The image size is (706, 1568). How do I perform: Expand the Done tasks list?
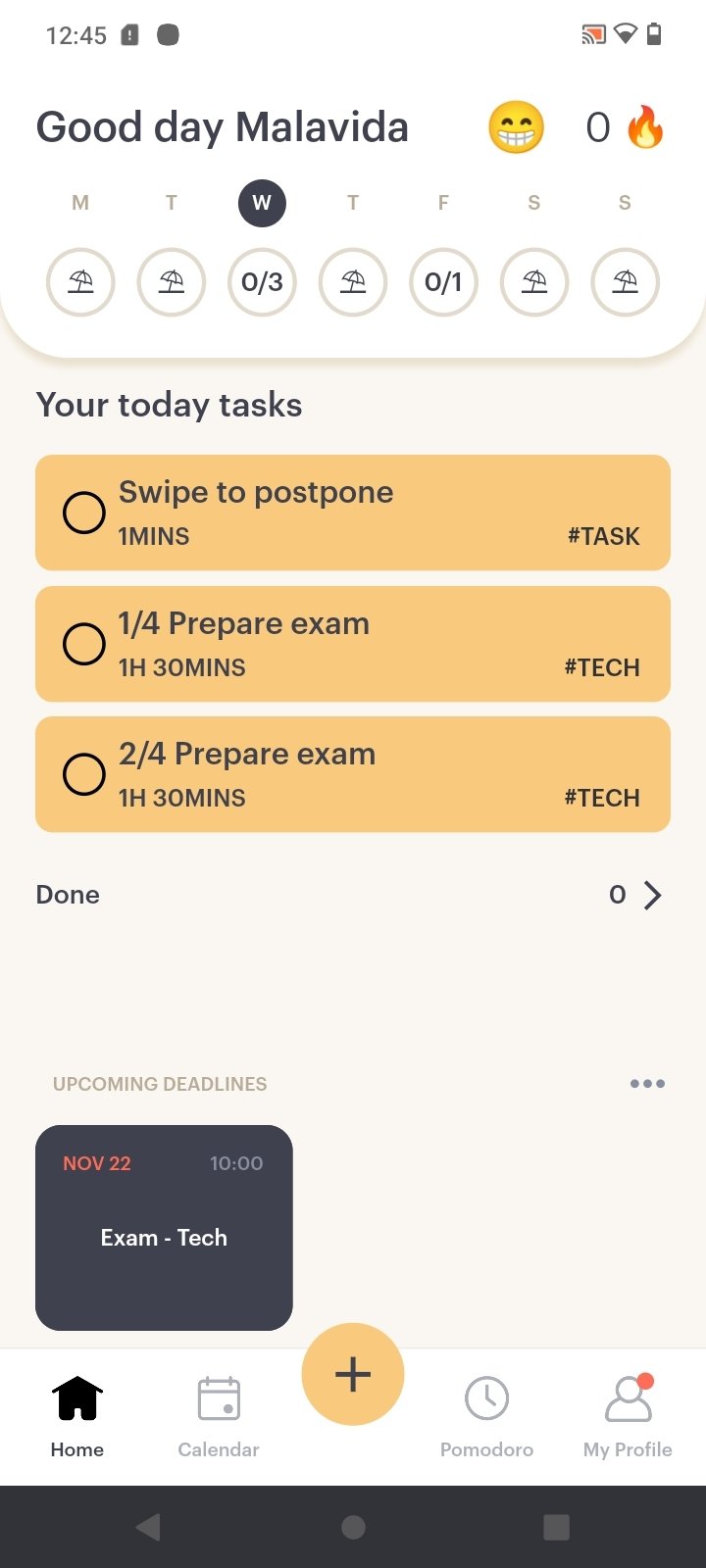353,895
